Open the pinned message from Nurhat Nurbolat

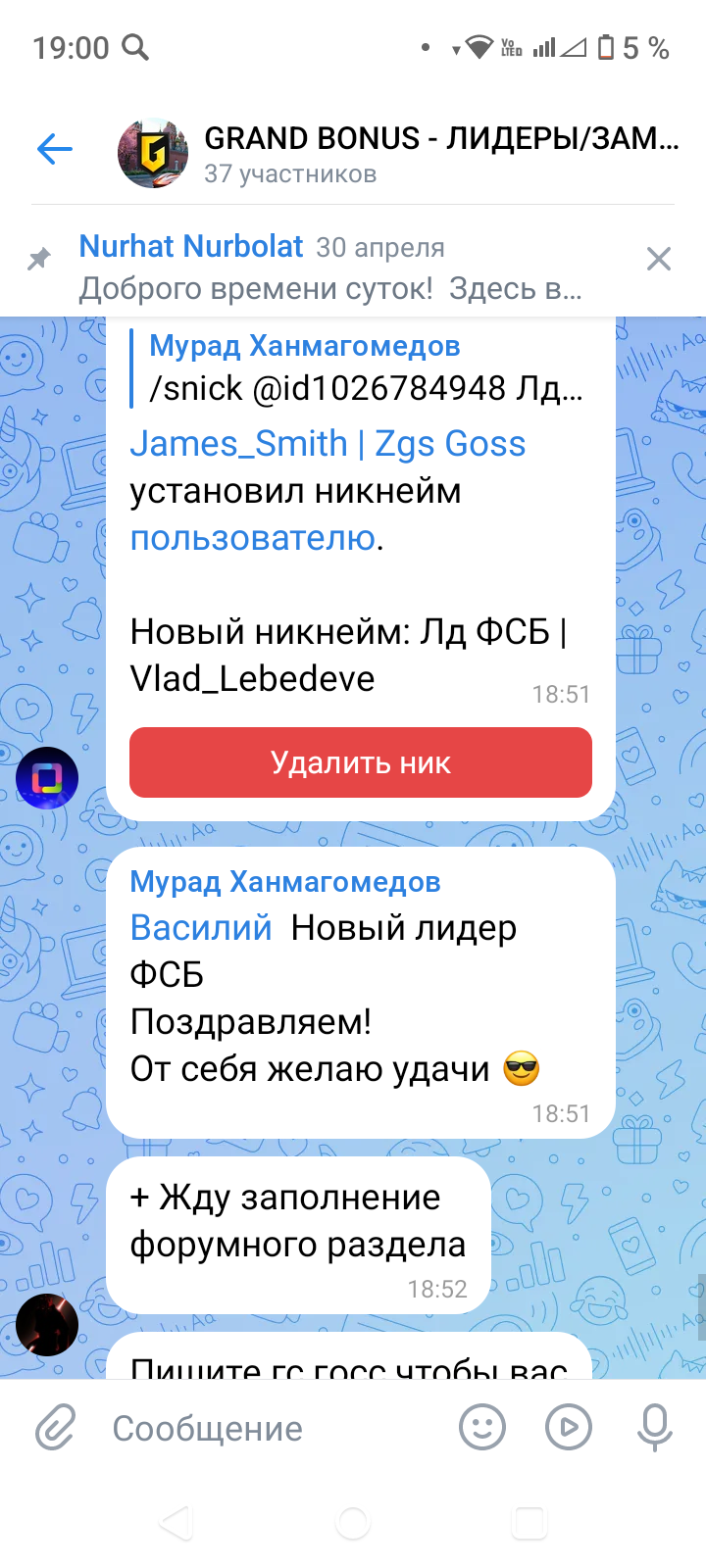click(331, 267)
